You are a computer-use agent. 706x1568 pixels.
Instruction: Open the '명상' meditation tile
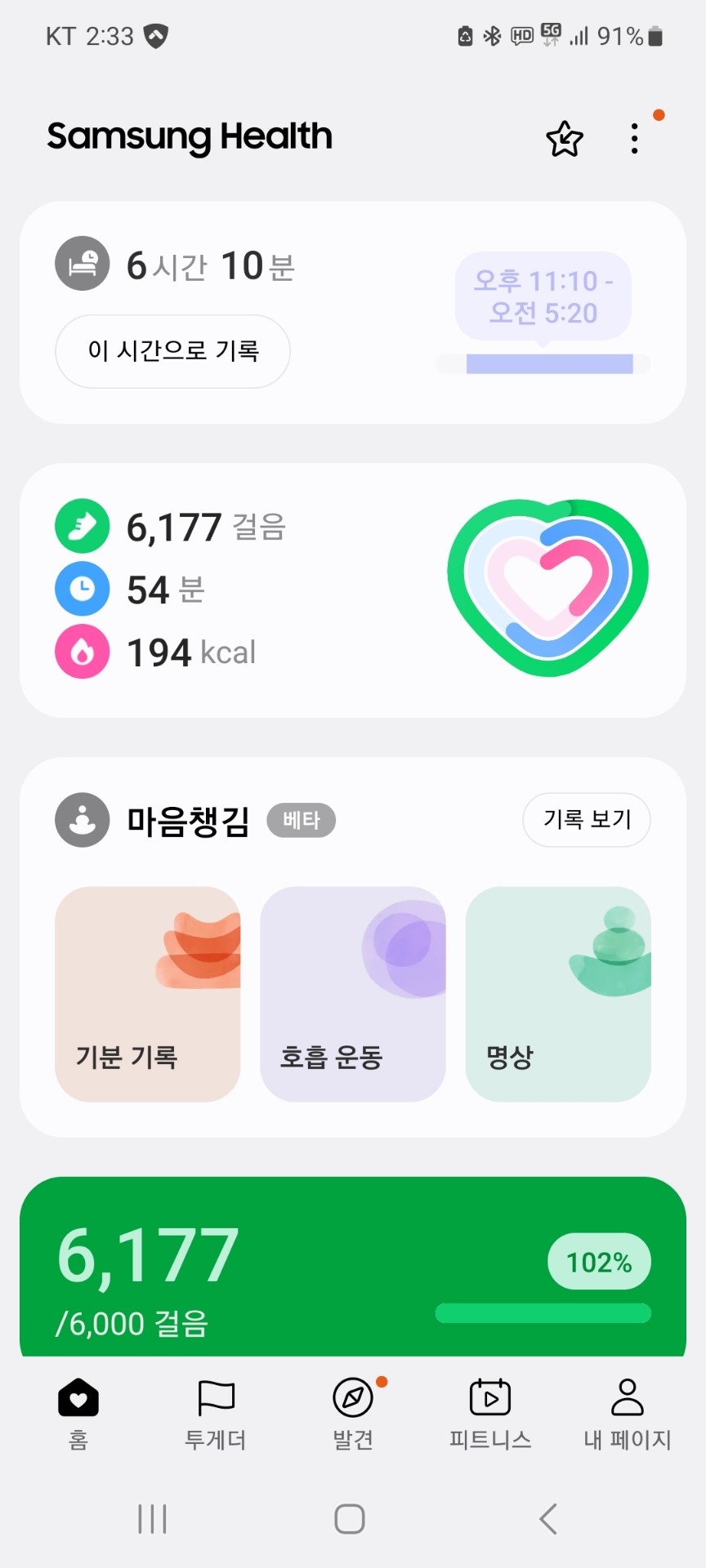click(558, 994)
